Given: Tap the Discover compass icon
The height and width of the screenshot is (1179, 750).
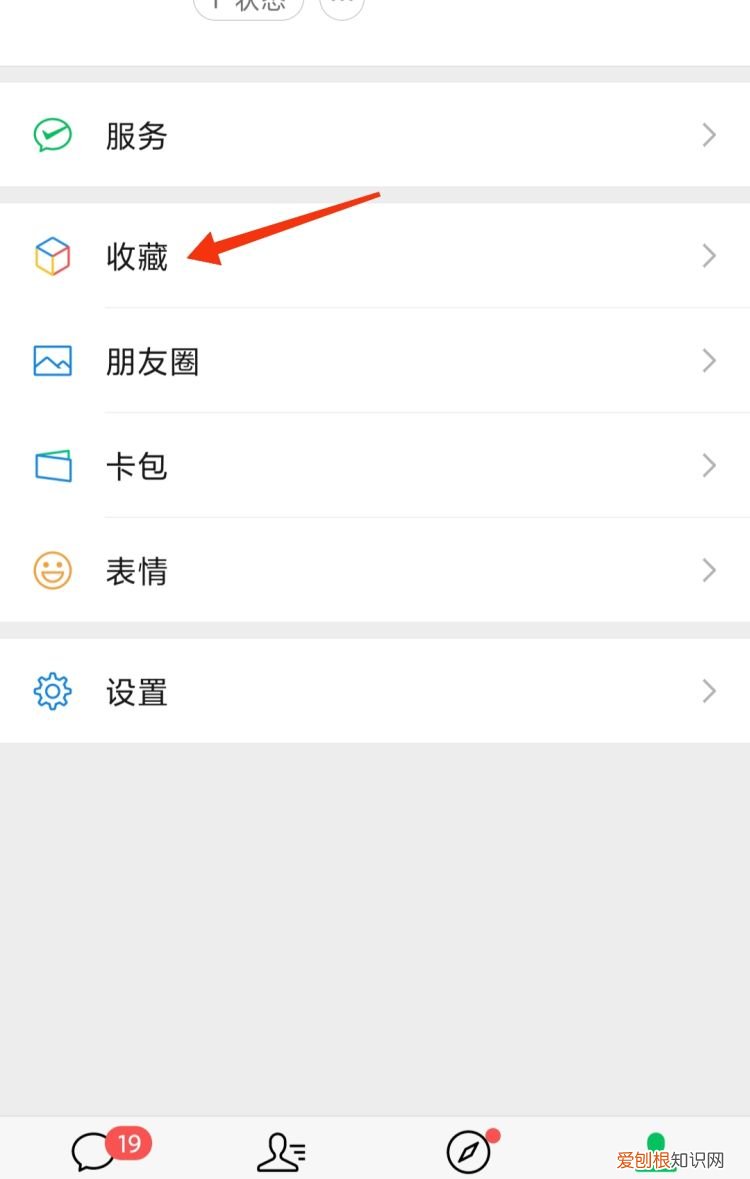Looking at the screenshot, I should 468,1152.
